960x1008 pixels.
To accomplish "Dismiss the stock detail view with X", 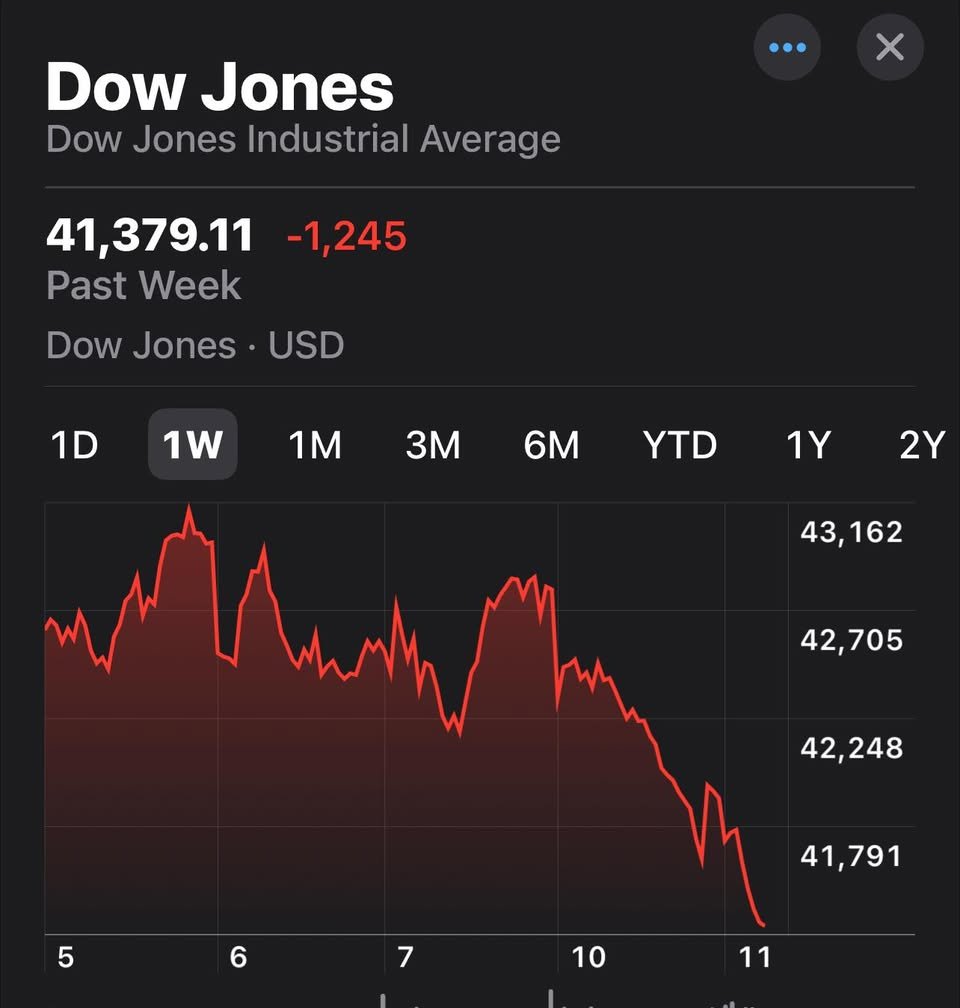I will point(889,46).
